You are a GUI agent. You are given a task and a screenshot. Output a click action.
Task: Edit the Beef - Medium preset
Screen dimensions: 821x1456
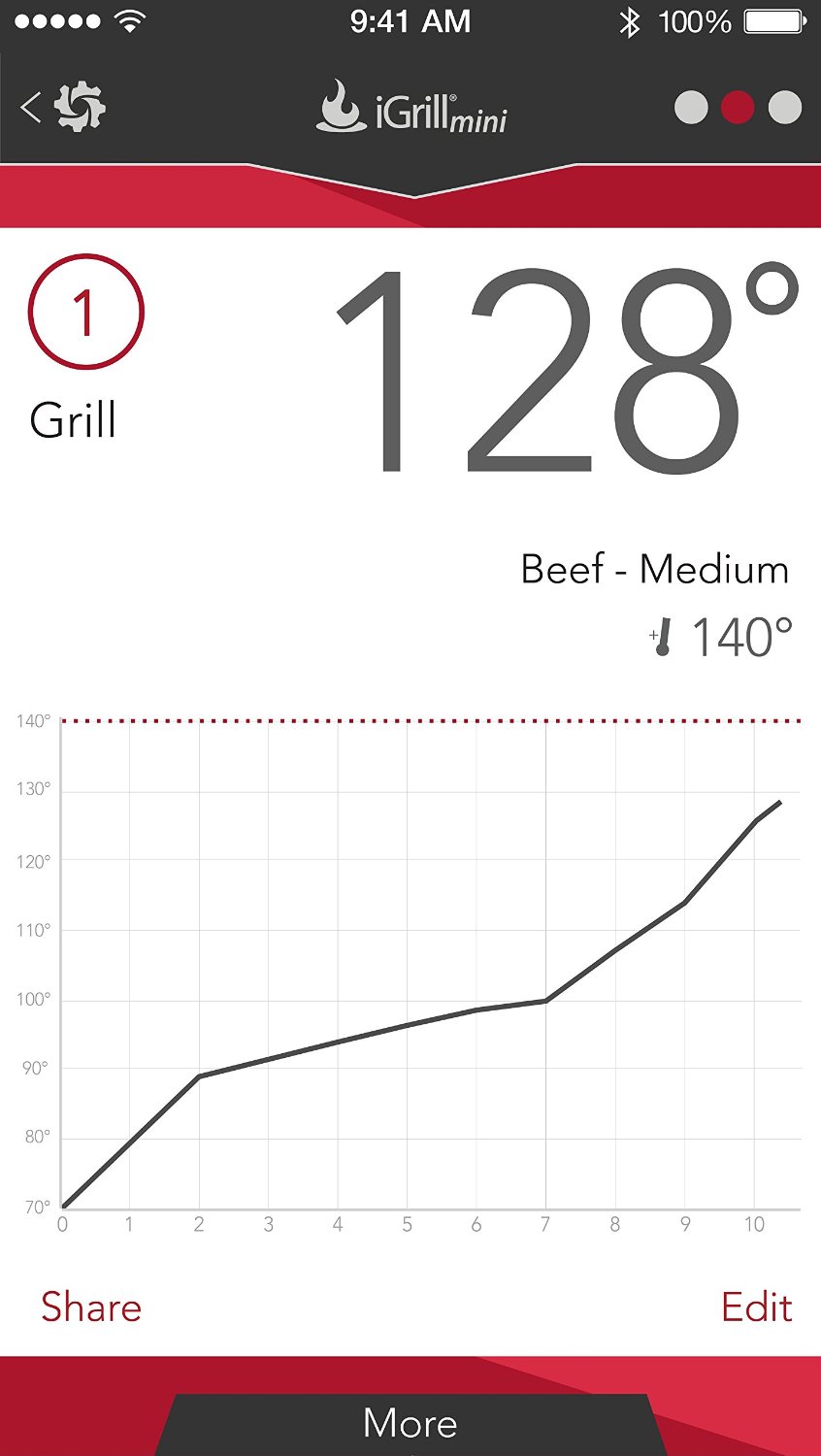756,1307
